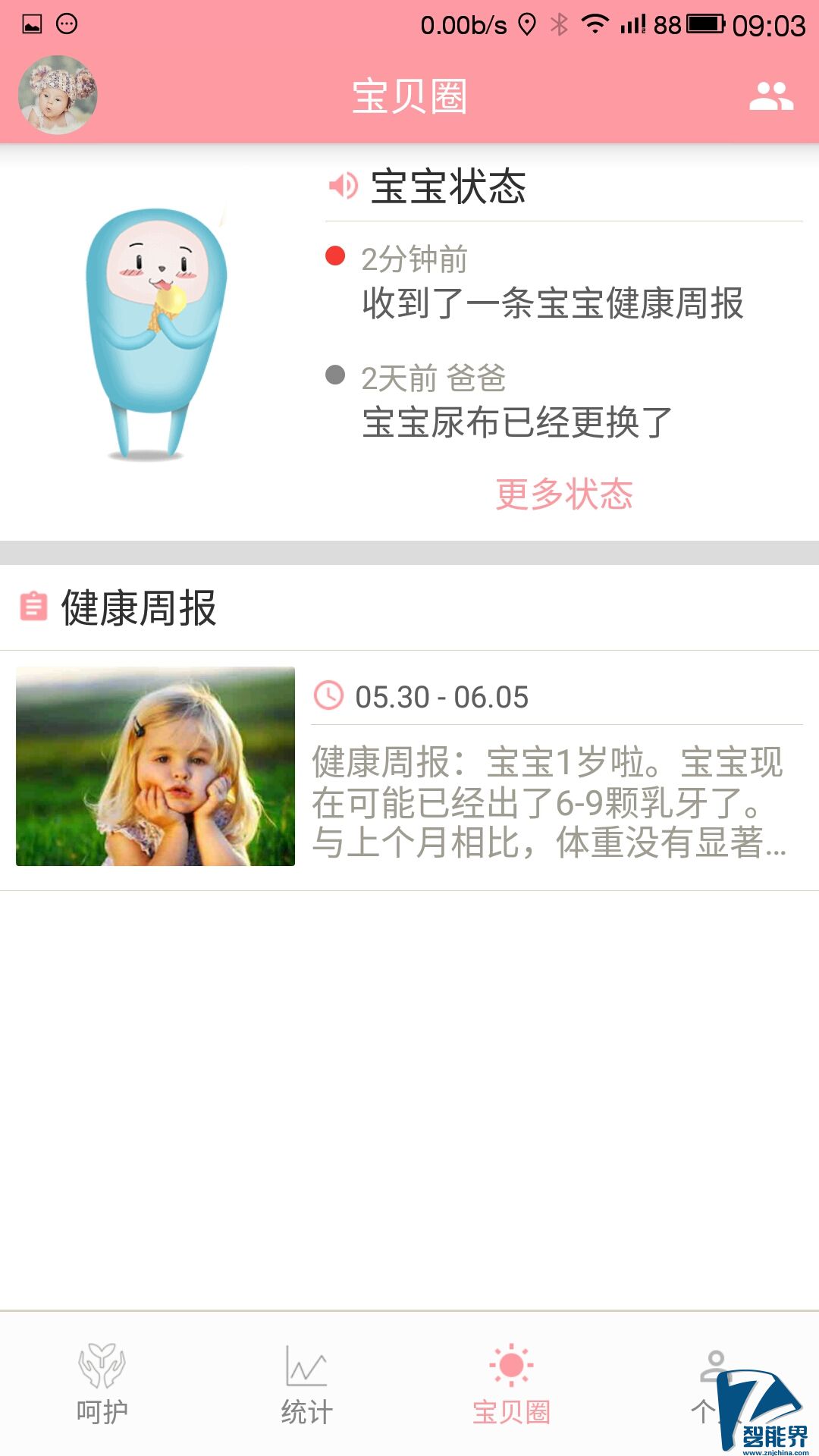View the 爸爸 diaper change status entry
819x1456 pixels.
517,402
